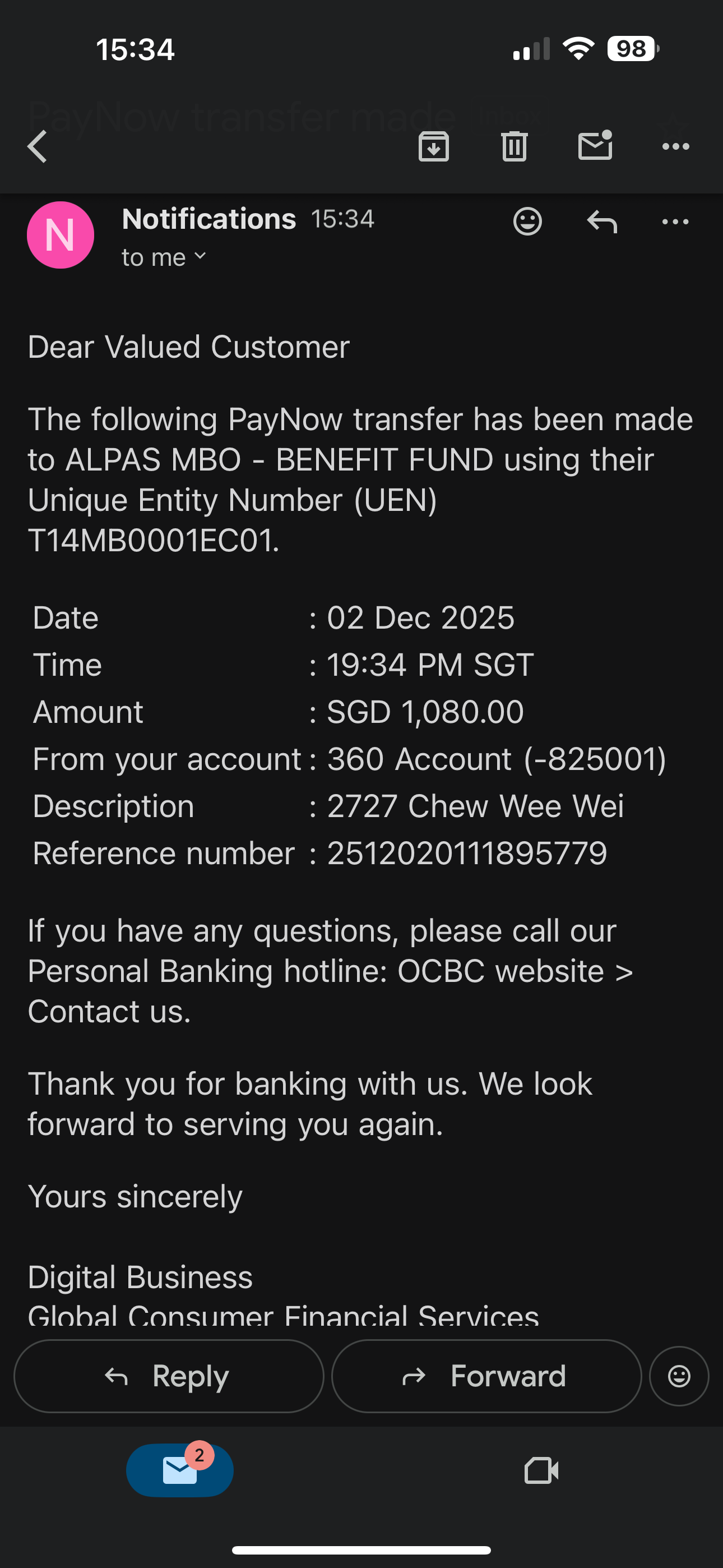Tap the emoji button next to Forward
Screen dimensions: 723x1568
[679, 1376]
